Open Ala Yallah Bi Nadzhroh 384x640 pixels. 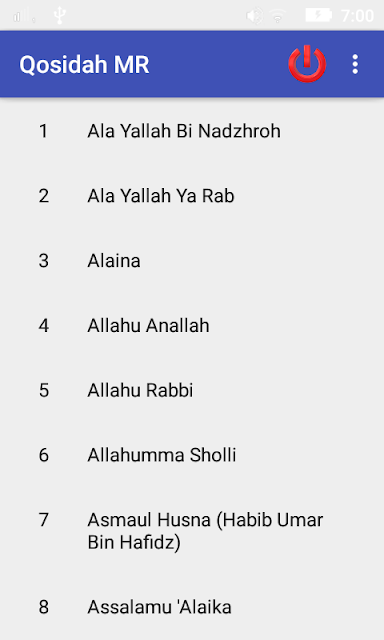[x=192, y=131]
